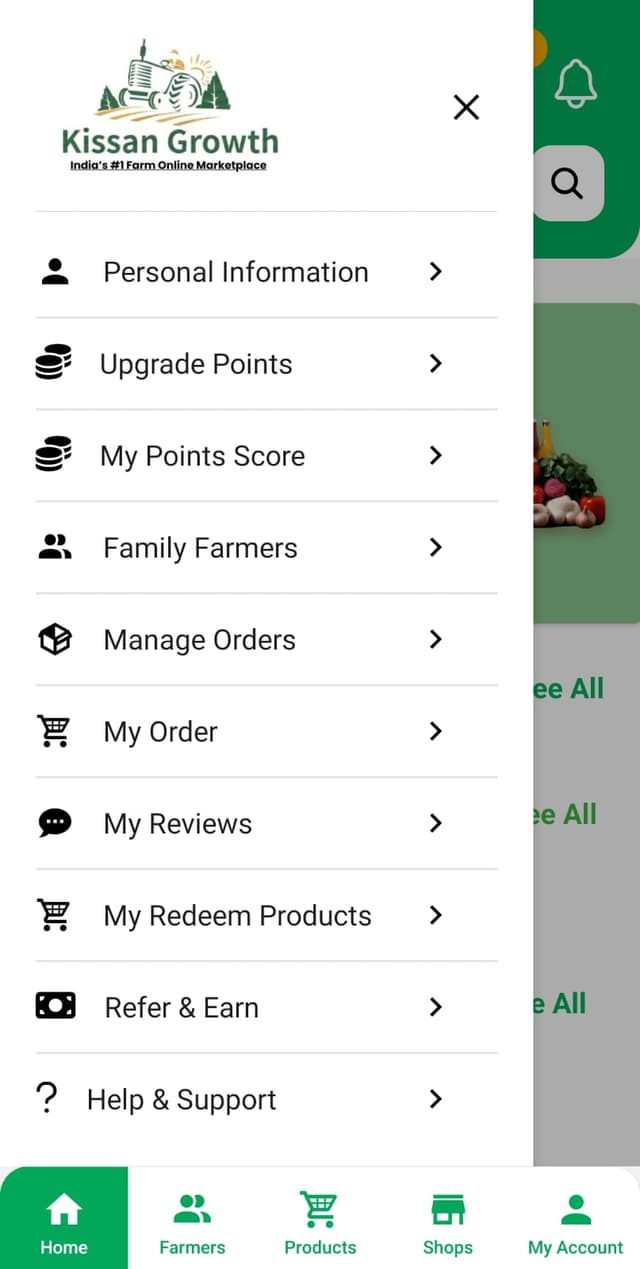Switch to the My Account tab
Viewport: 640px width, 1269px height.
coord(576,1218)
